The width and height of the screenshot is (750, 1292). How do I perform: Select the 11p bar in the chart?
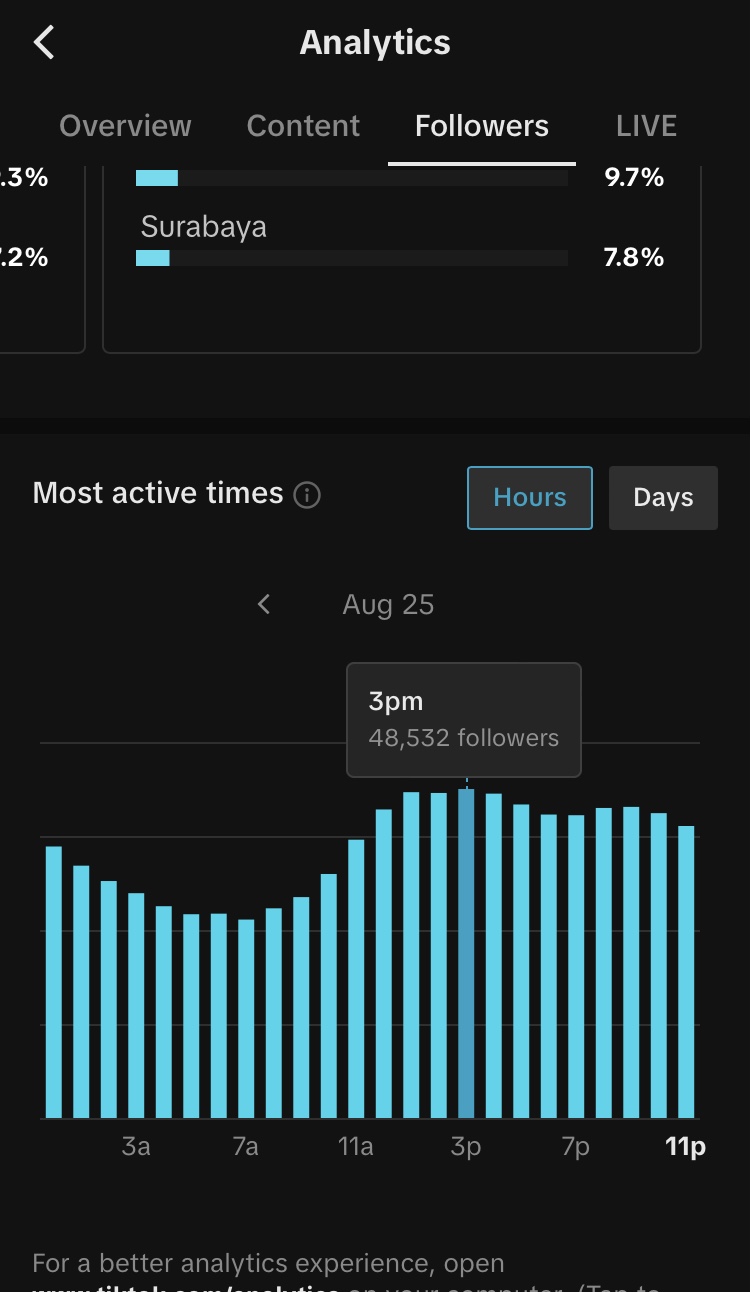click(686, 971)
